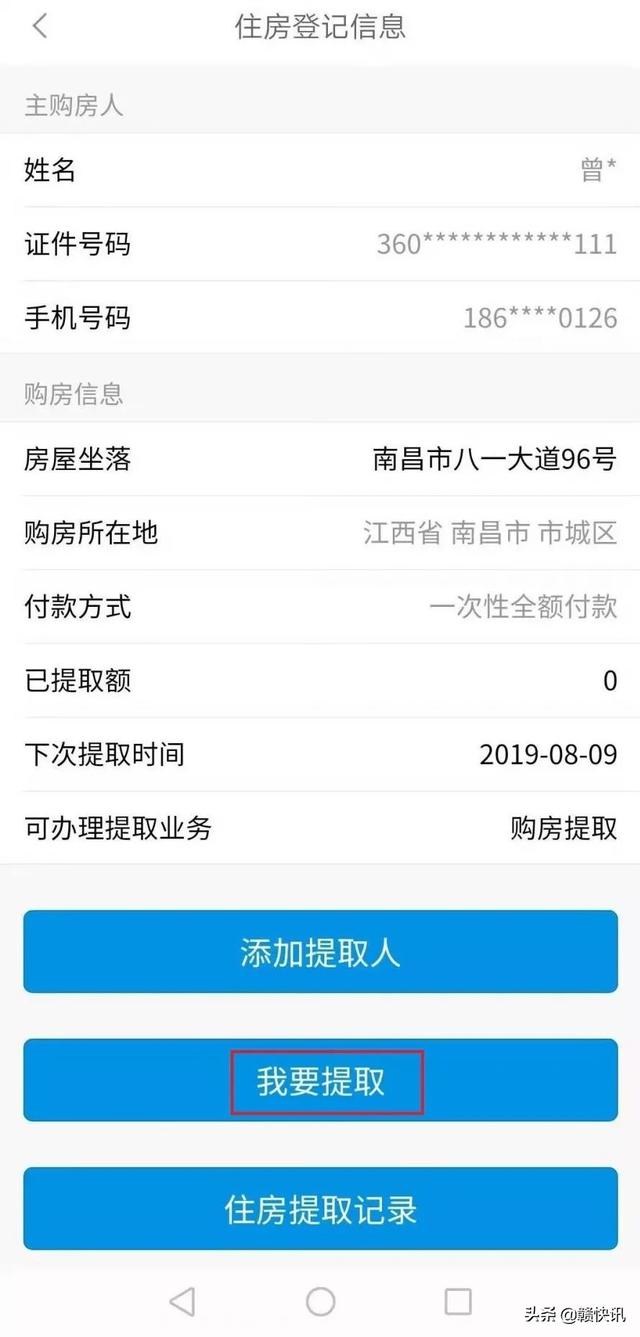Tap the 添加提取人 button

pos(320,951)
